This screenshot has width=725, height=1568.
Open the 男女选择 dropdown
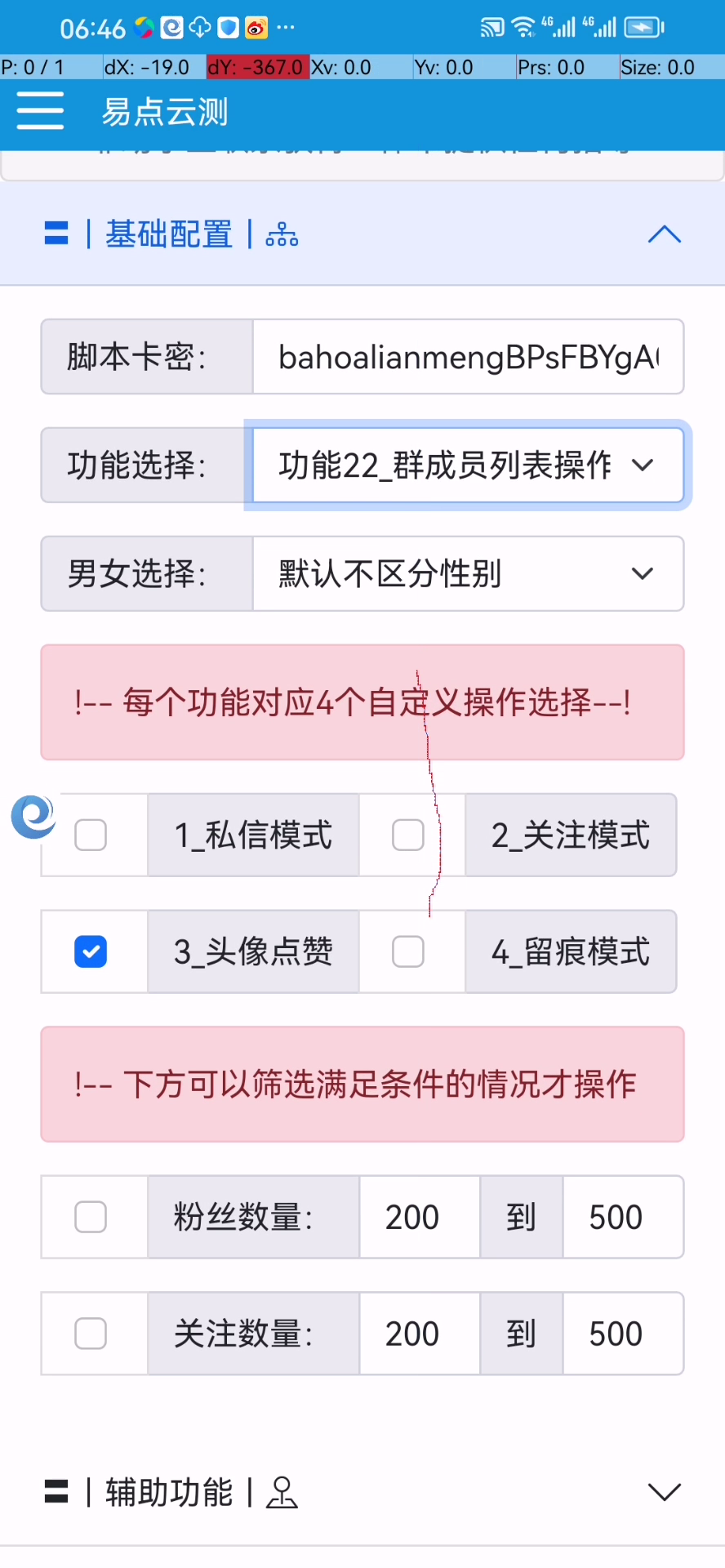(x=468, y=573)
